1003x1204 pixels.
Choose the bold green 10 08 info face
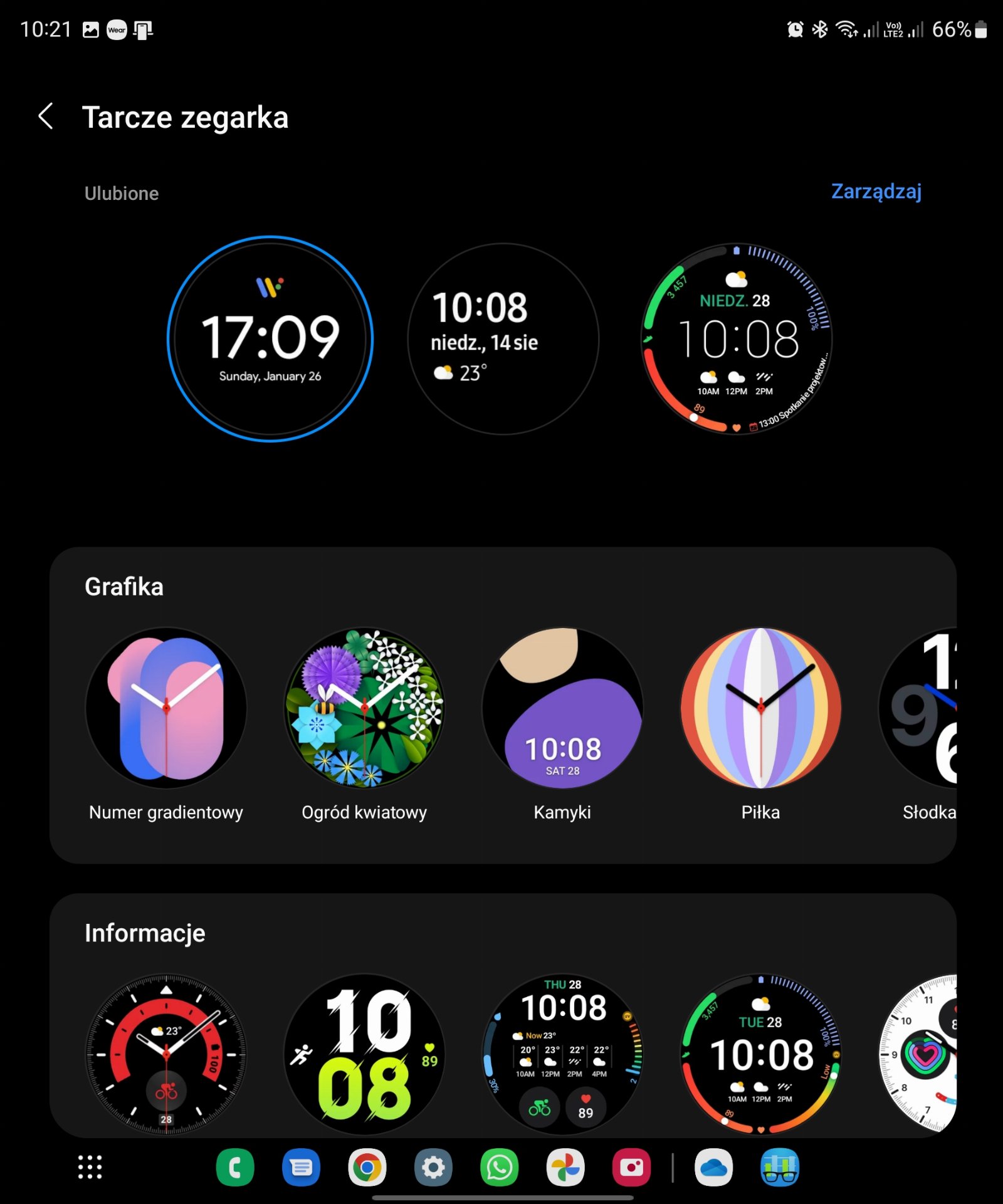[364, 1054]
